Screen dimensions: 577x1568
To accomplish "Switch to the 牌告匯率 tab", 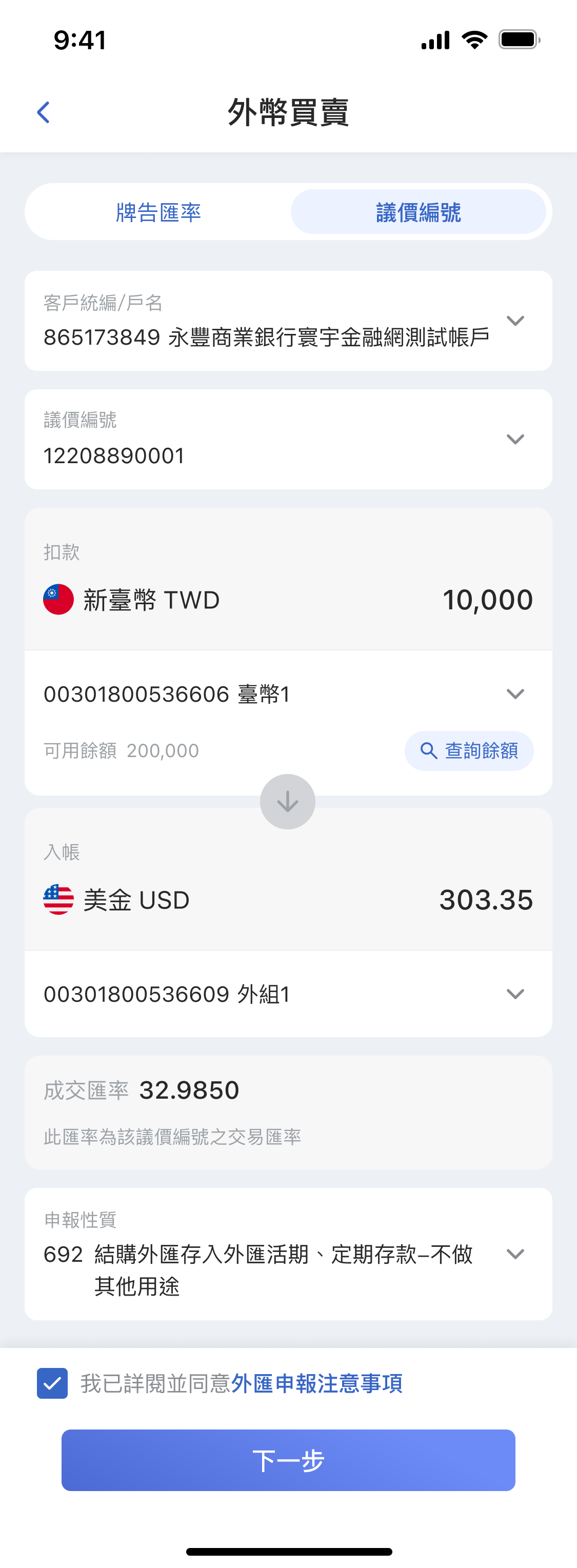I will pos(158,212).
